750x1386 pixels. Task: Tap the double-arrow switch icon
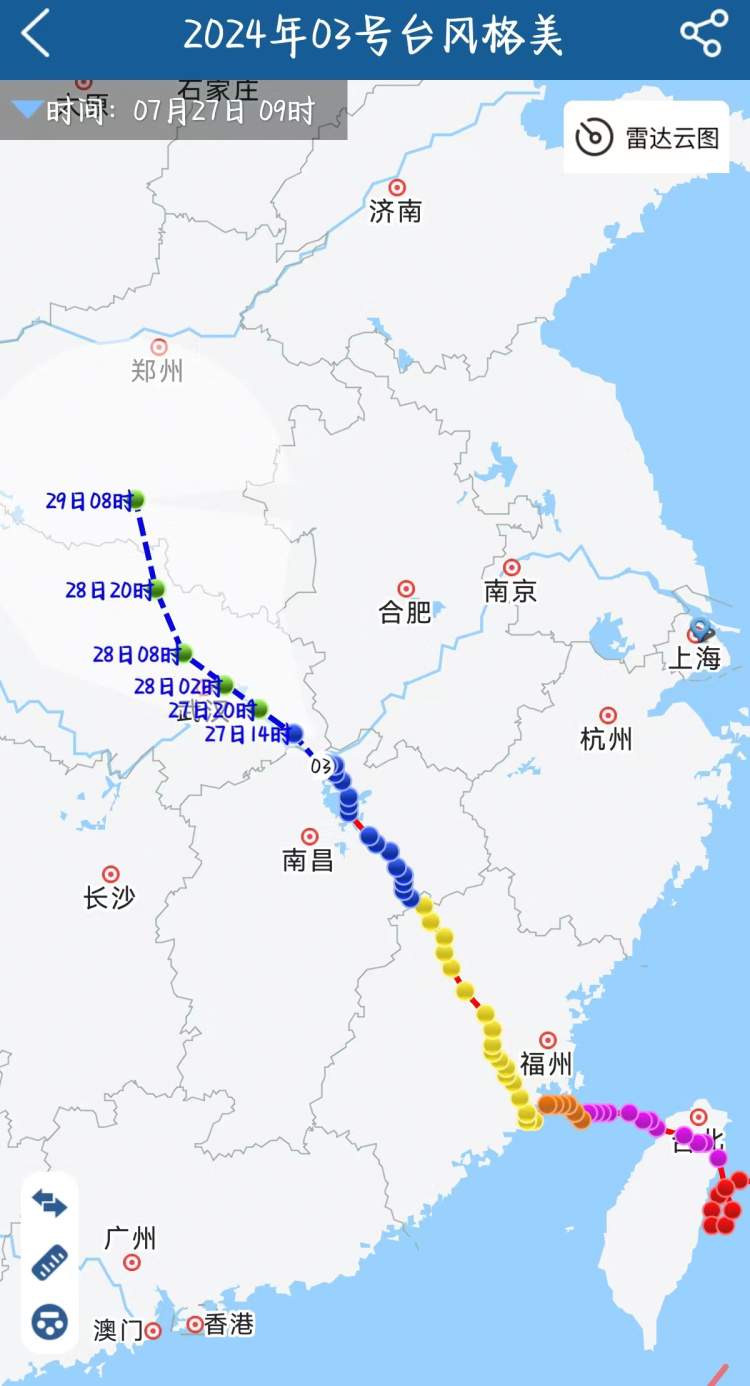point(49,1203)
